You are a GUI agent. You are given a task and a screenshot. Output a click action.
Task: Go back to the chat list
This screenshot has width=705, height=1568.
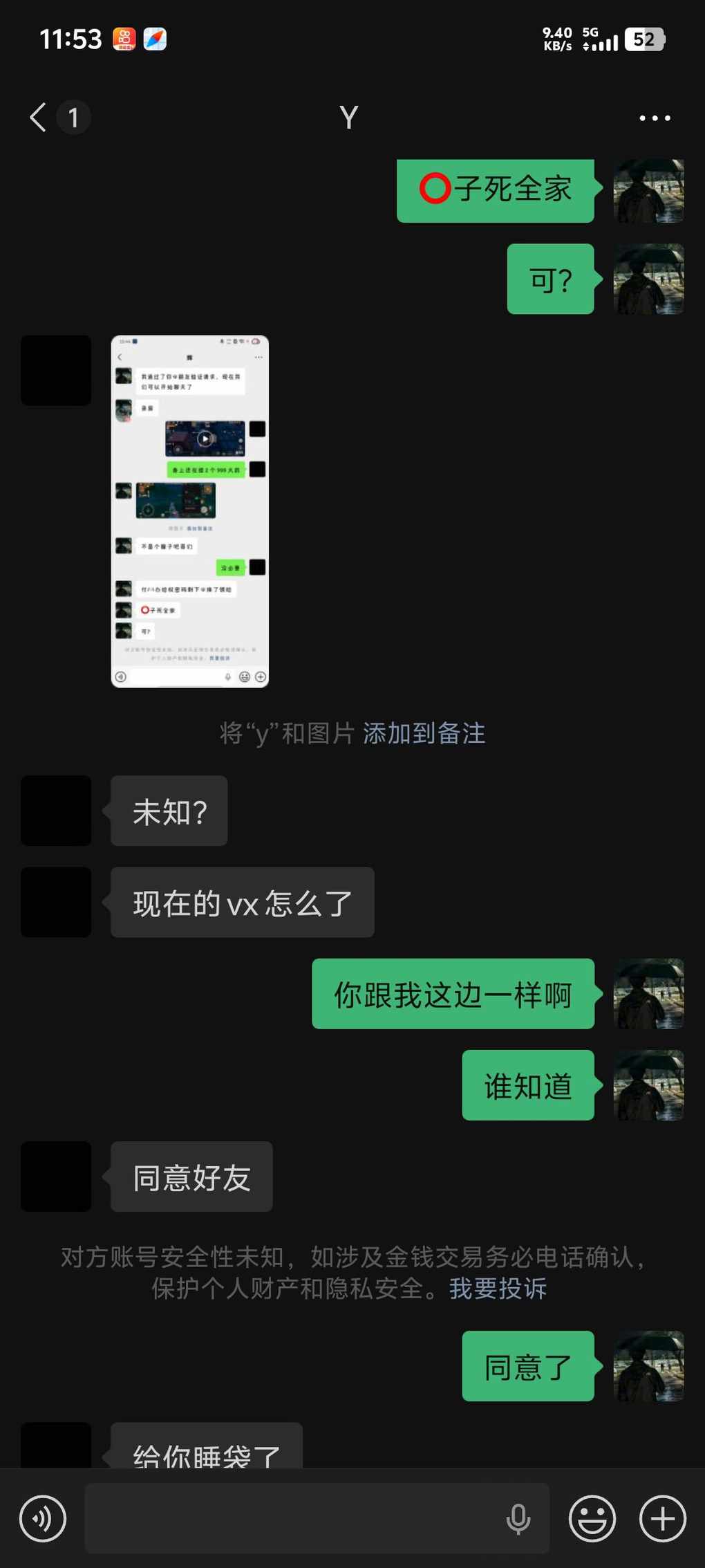[x=39, y=117]
